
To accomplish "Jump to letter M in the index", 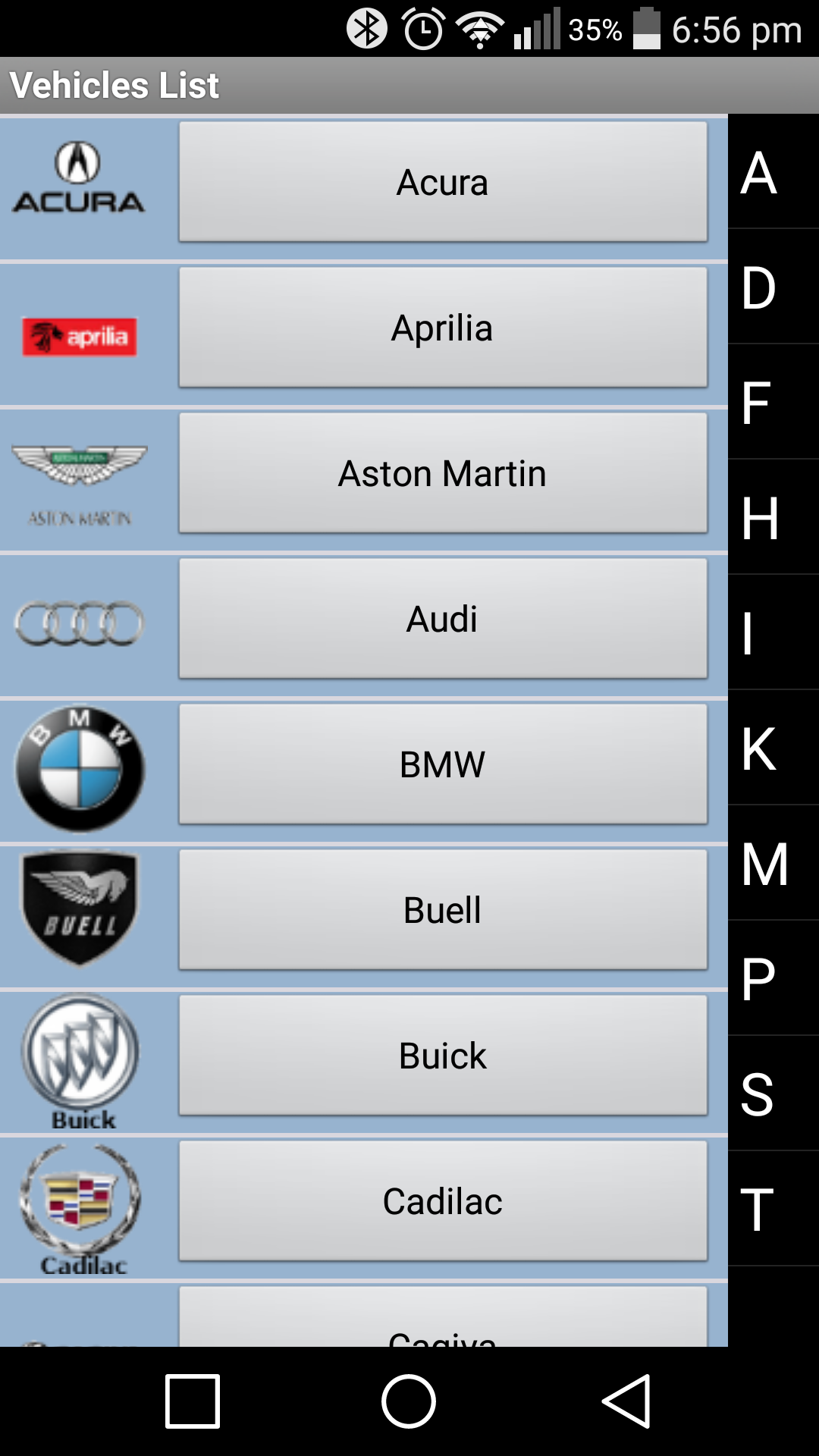I will [x=773, y=863].
